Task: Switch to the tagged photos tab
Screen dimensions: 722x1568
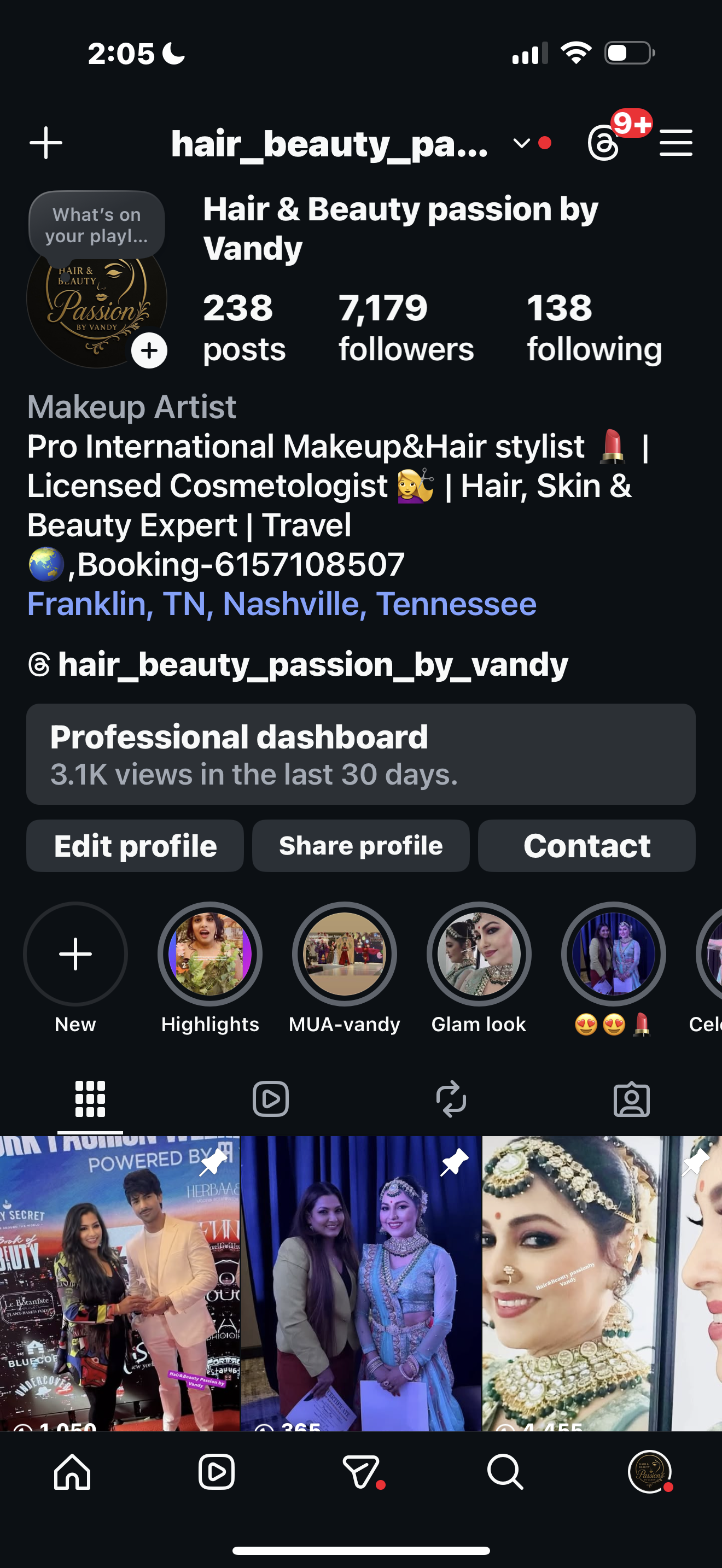Action: 631,1099
